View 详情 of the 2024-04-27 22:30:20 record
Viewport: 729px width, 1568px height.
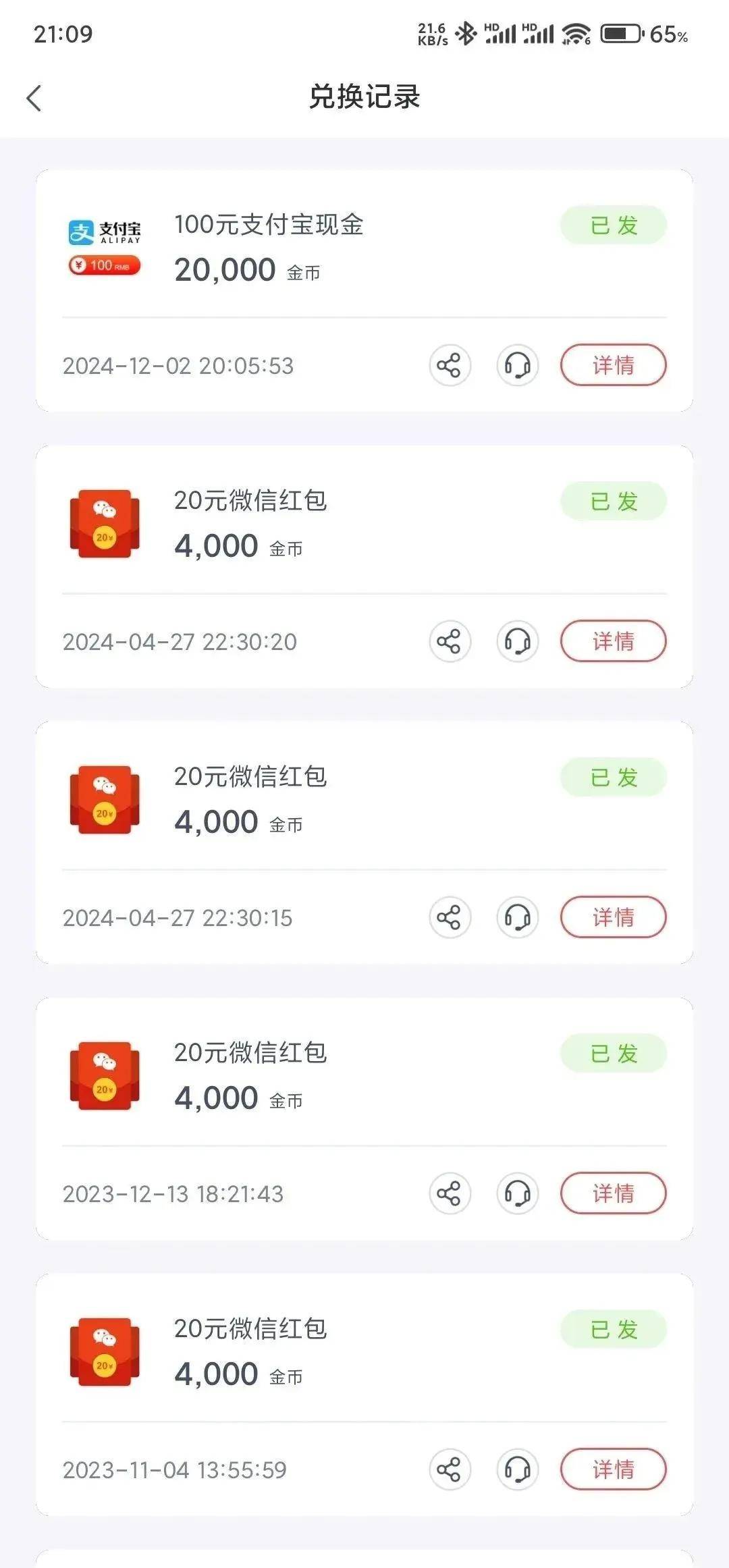coord(613,641)
